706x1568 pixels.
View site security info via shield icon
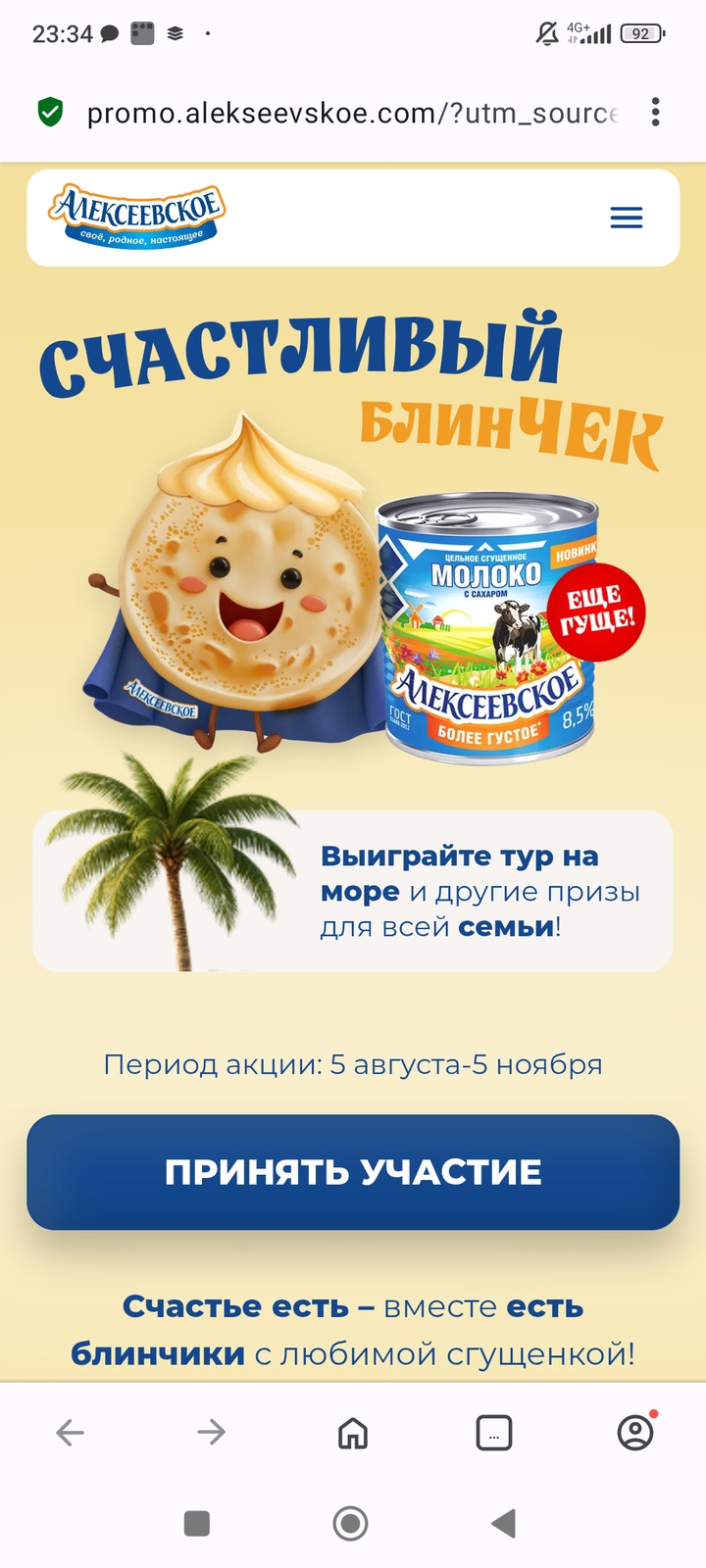tap(50, 113)
